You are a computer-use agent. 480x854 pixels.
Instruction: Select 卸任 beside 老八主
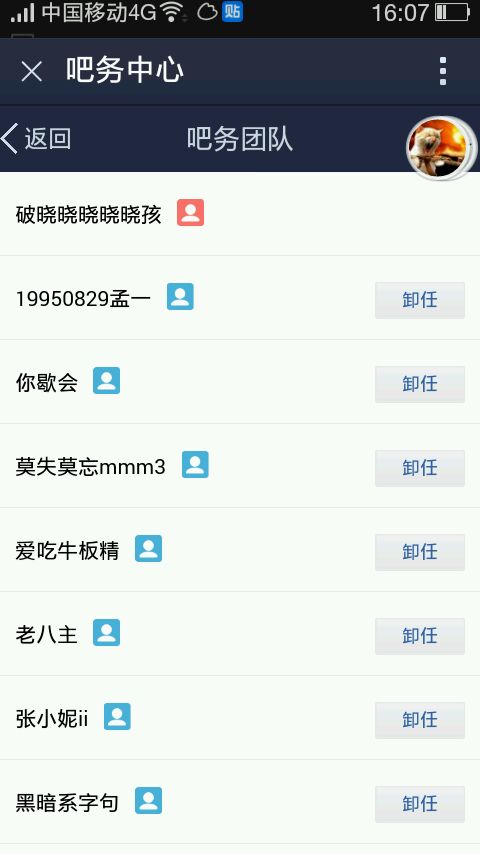[x=420, y=636]
